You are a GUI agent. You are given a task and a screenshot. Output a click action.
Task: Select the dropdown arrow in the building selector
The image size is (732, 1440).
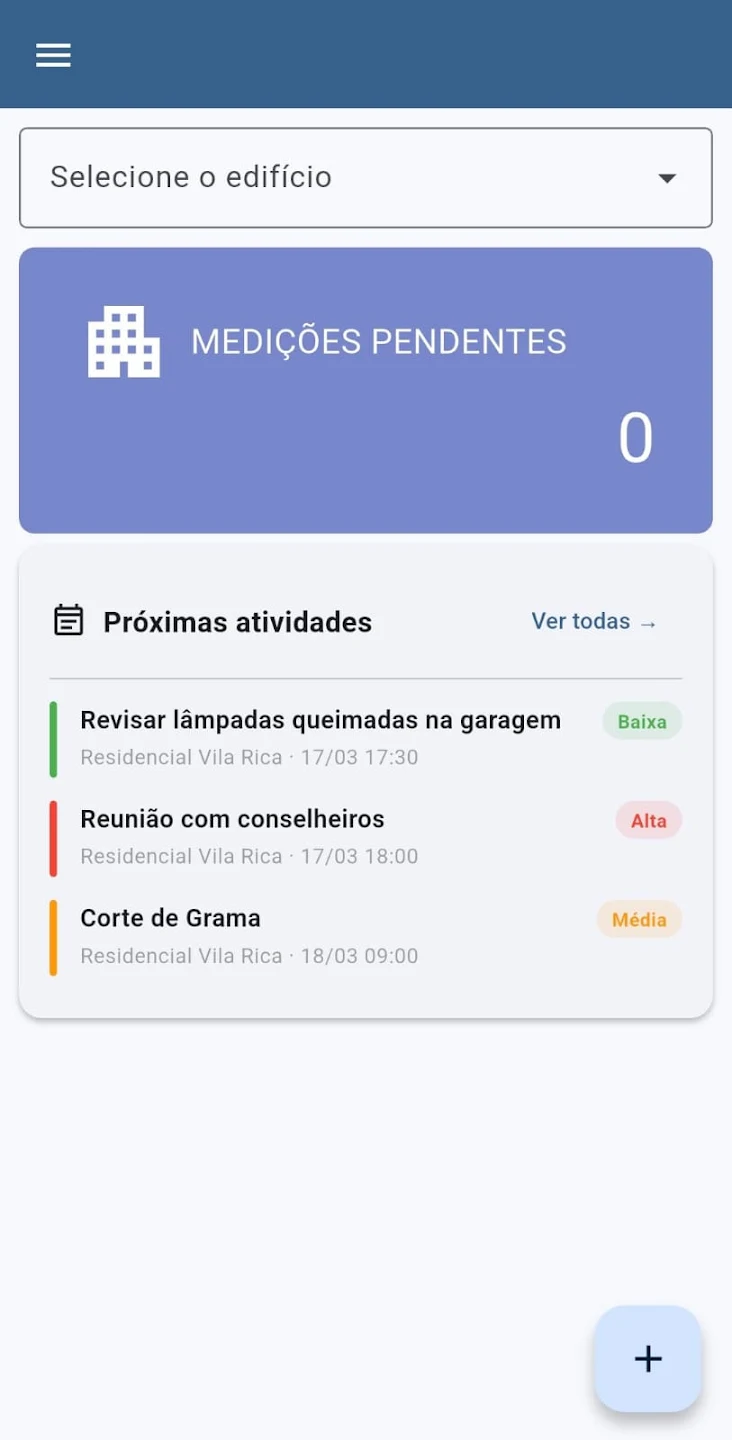click(667, 178)
